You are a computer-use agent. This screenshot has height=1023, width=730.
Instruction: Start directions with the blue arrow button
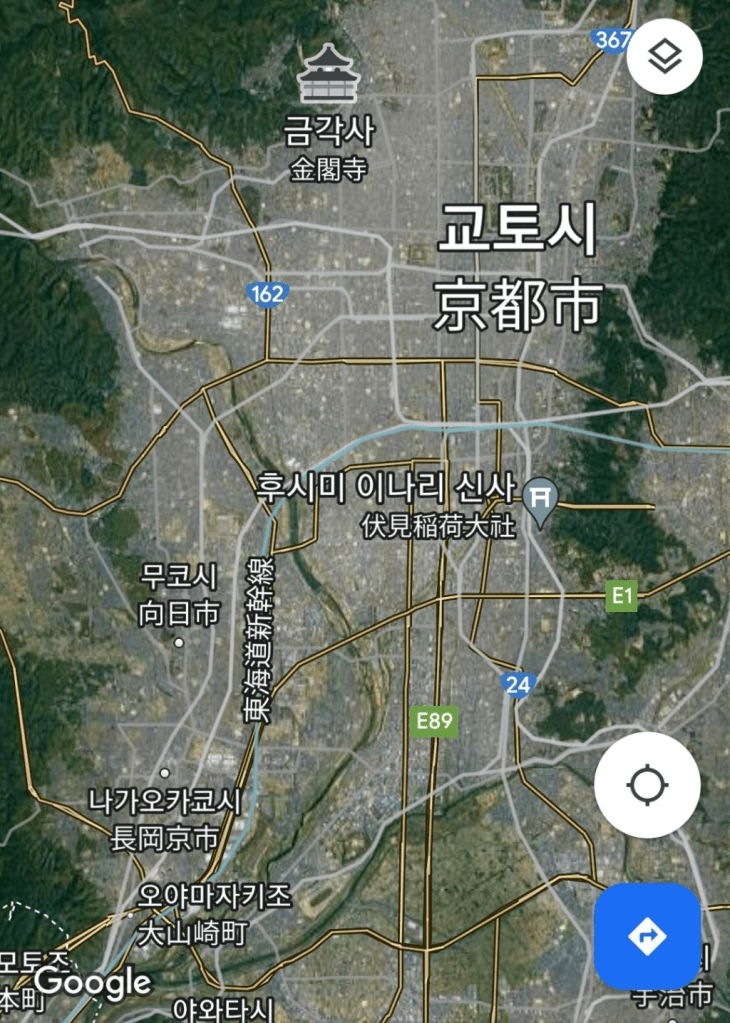(647, 936)
